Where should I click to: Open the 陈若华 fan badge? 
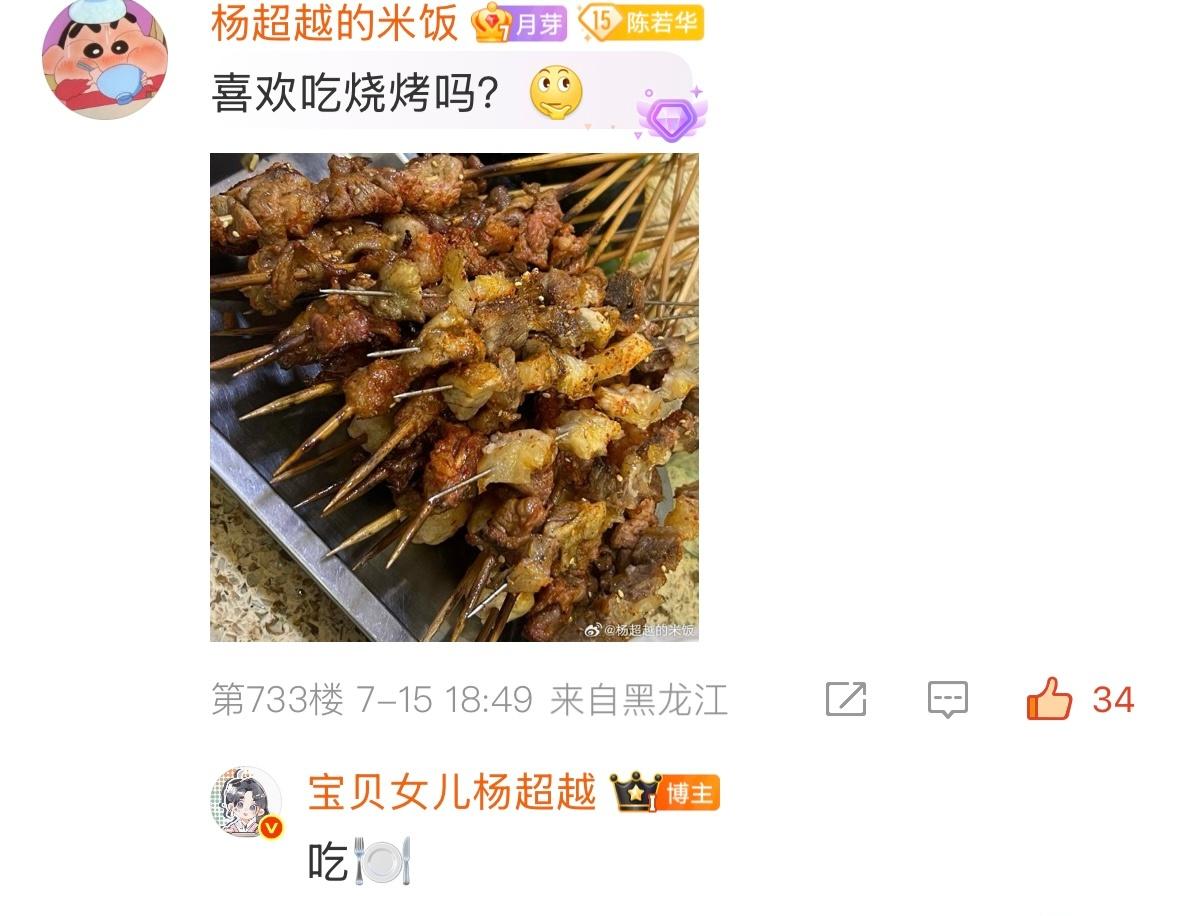tap(641, 23)
